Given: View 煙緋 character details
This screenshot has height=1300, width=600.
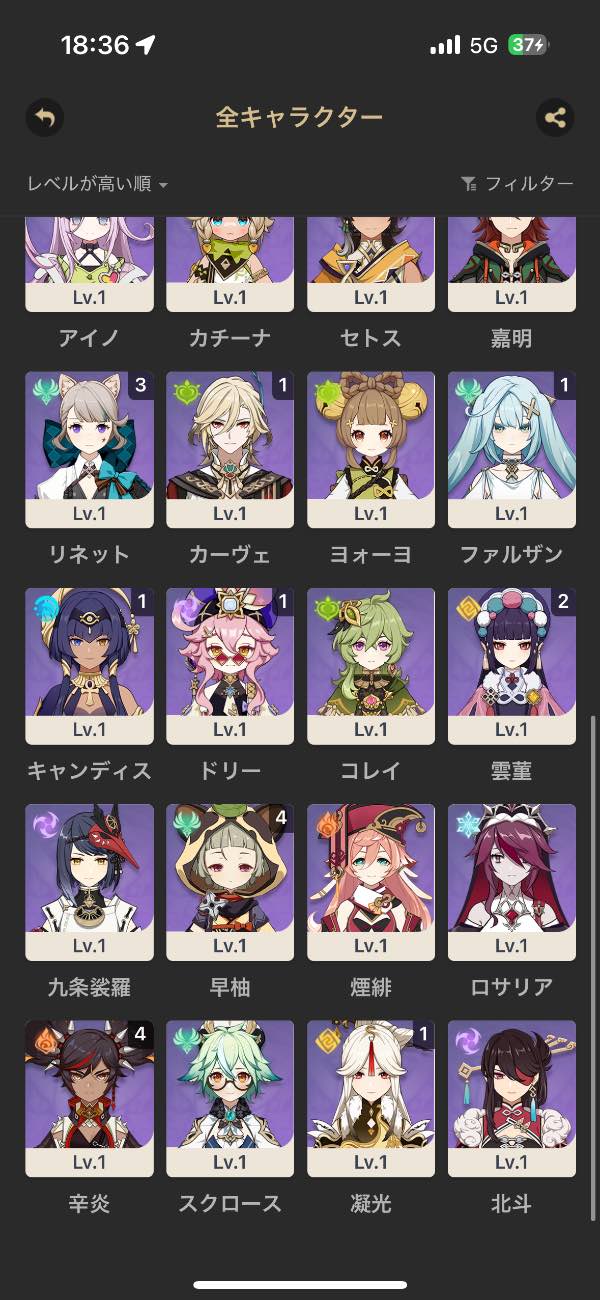Looking at the screenshot, I should pos(371,882).
